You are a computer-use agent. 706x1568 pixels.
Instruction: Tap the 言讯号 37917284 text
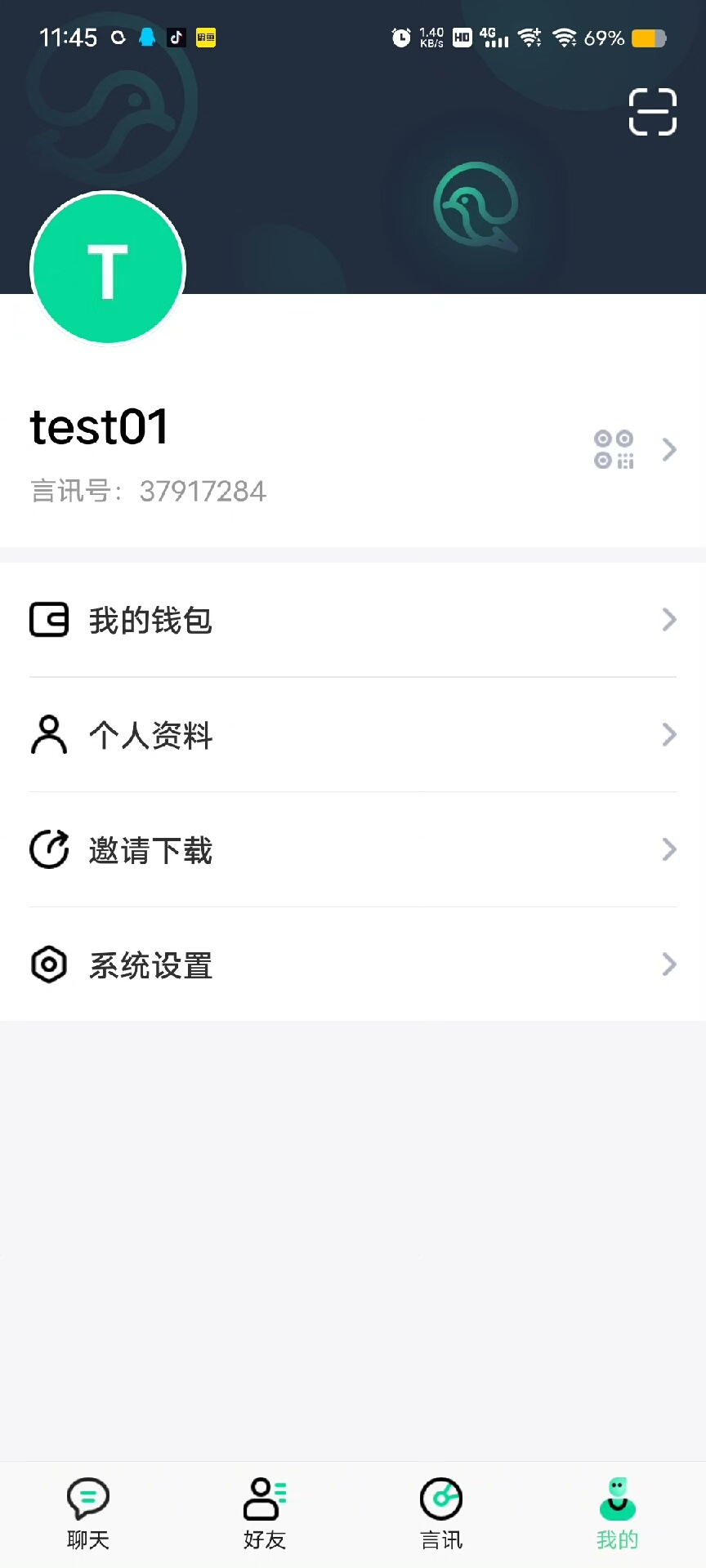click(148, 491)
